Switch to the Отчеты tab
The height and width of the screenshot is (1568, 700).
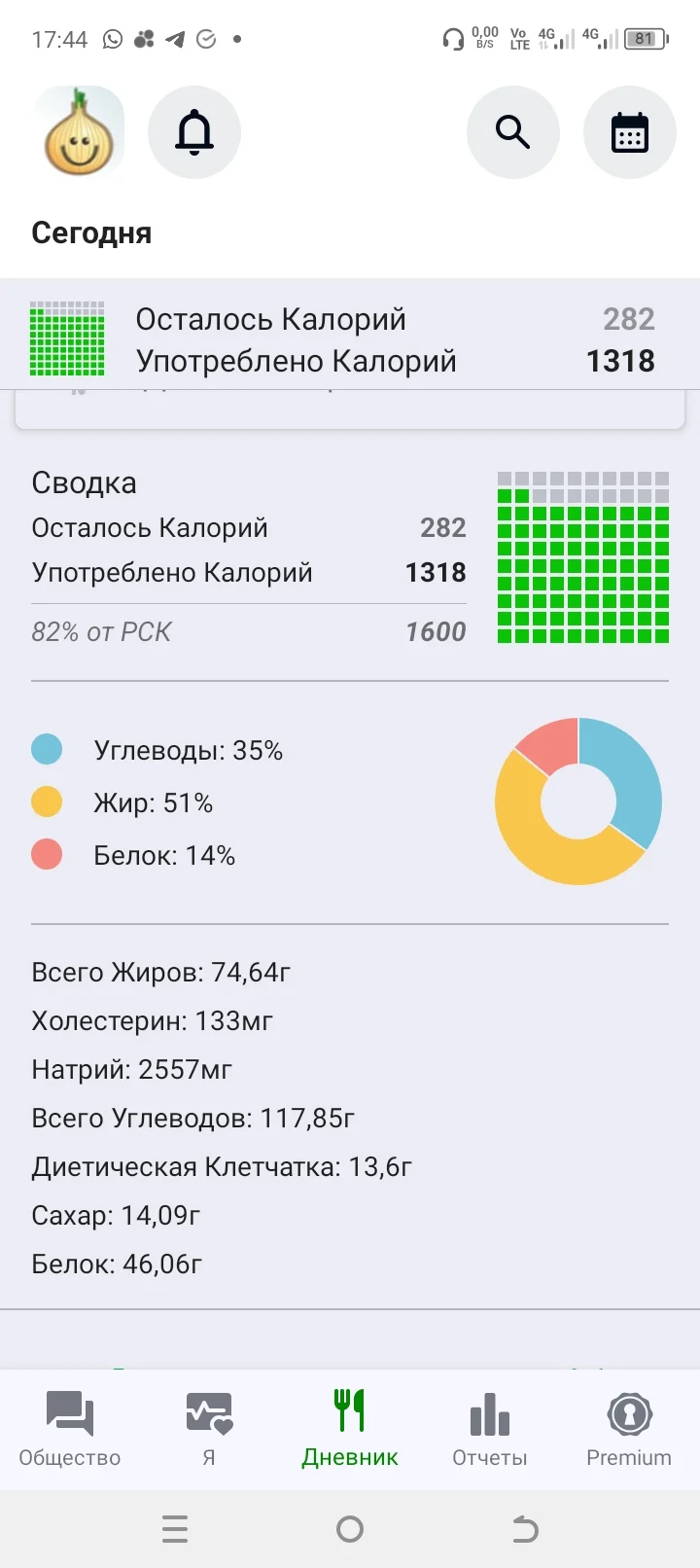click(x=488, y=1428)
